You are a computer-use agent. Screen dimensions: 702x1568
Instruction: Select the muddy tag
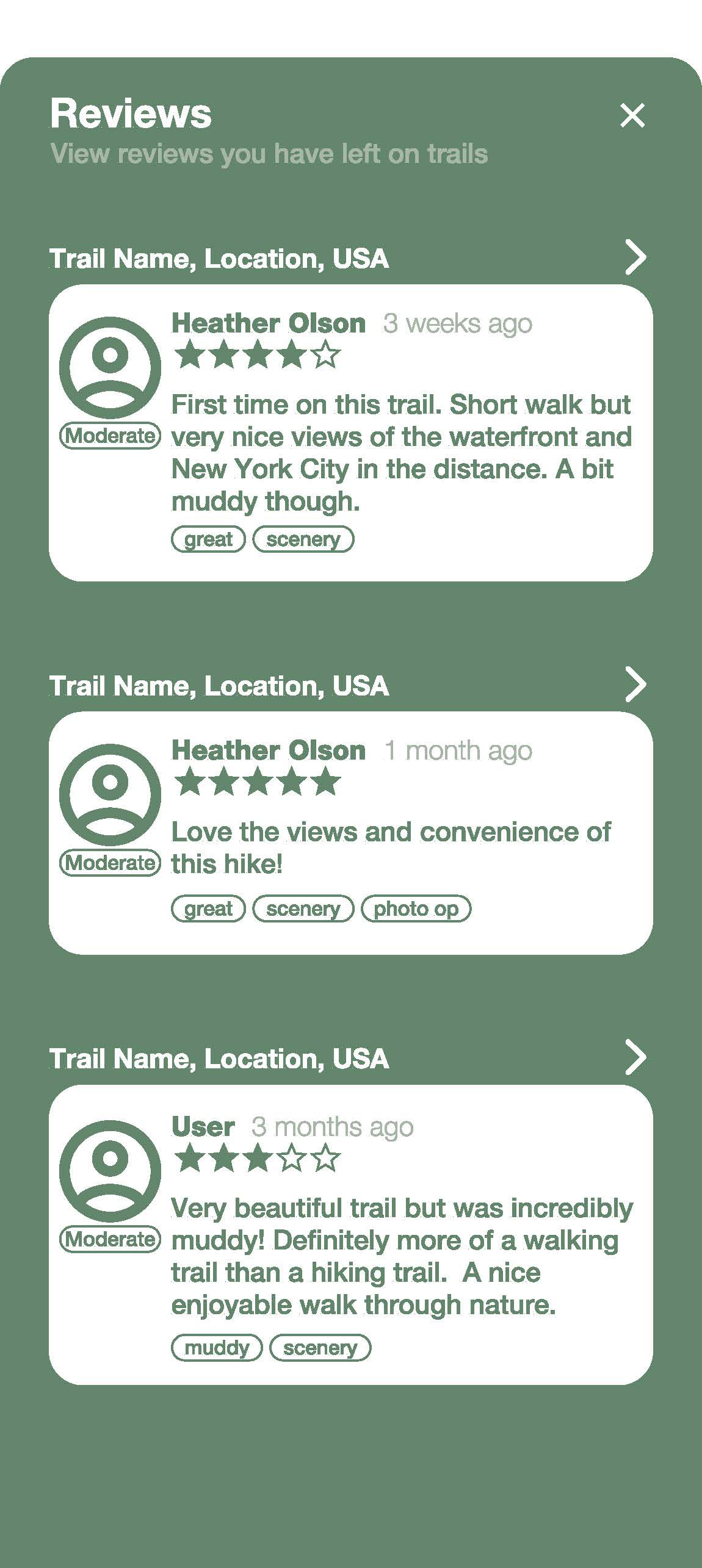pos(217,1347)
